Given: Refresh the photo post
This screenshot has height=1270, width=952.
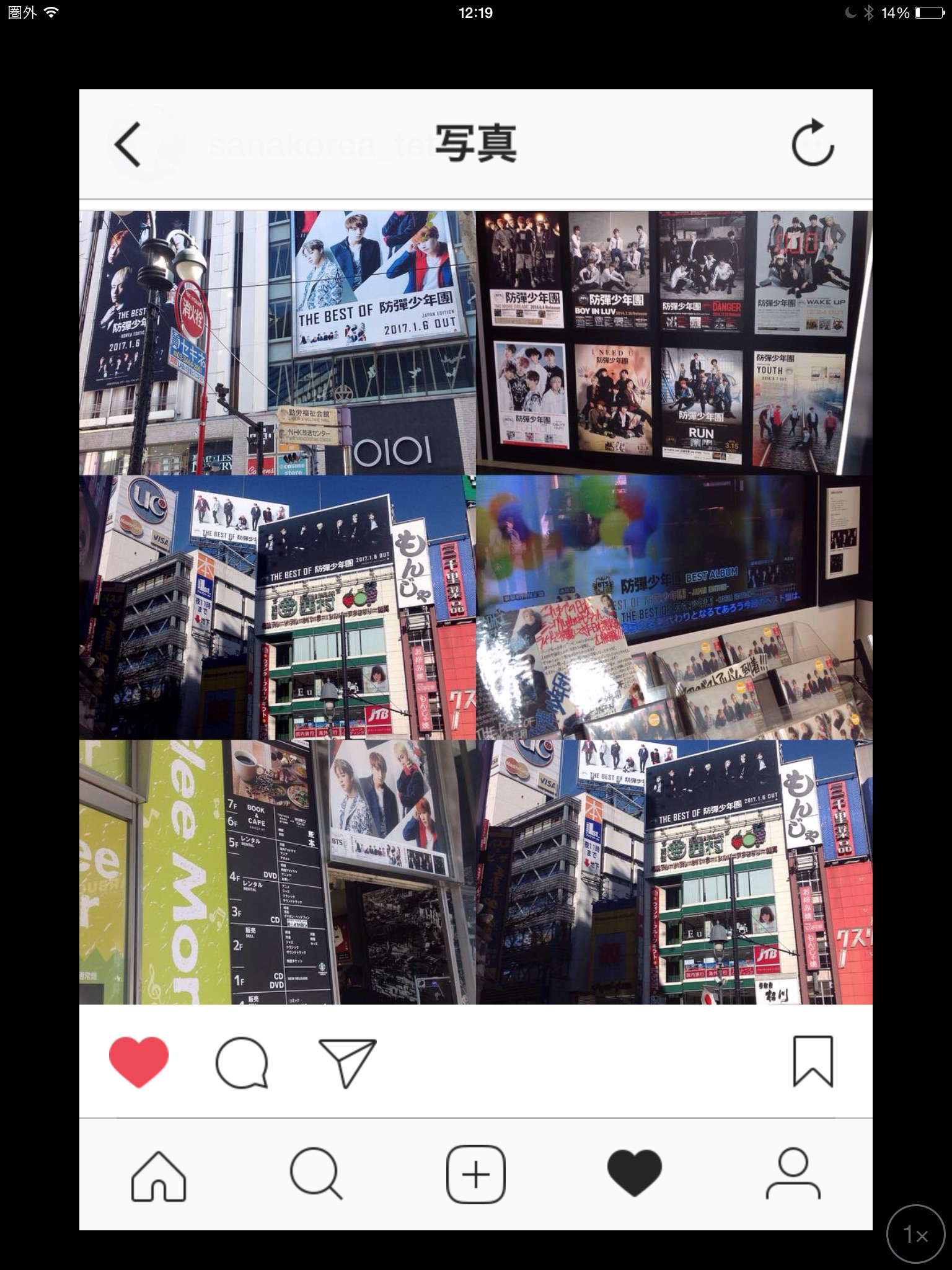Looking at the screenshot, I should click(813, 143).
